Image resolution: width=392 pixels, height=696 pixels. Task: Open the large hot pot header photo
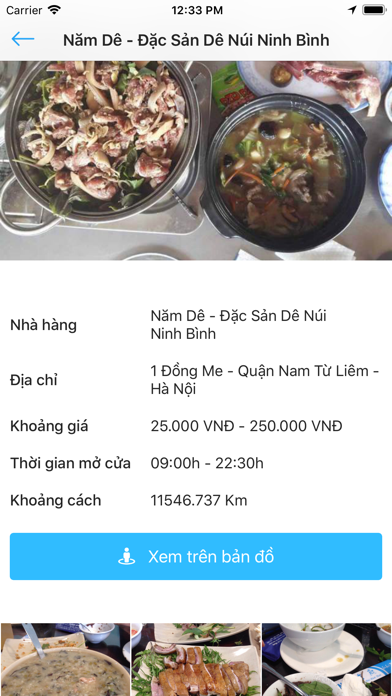pos(196,160)
